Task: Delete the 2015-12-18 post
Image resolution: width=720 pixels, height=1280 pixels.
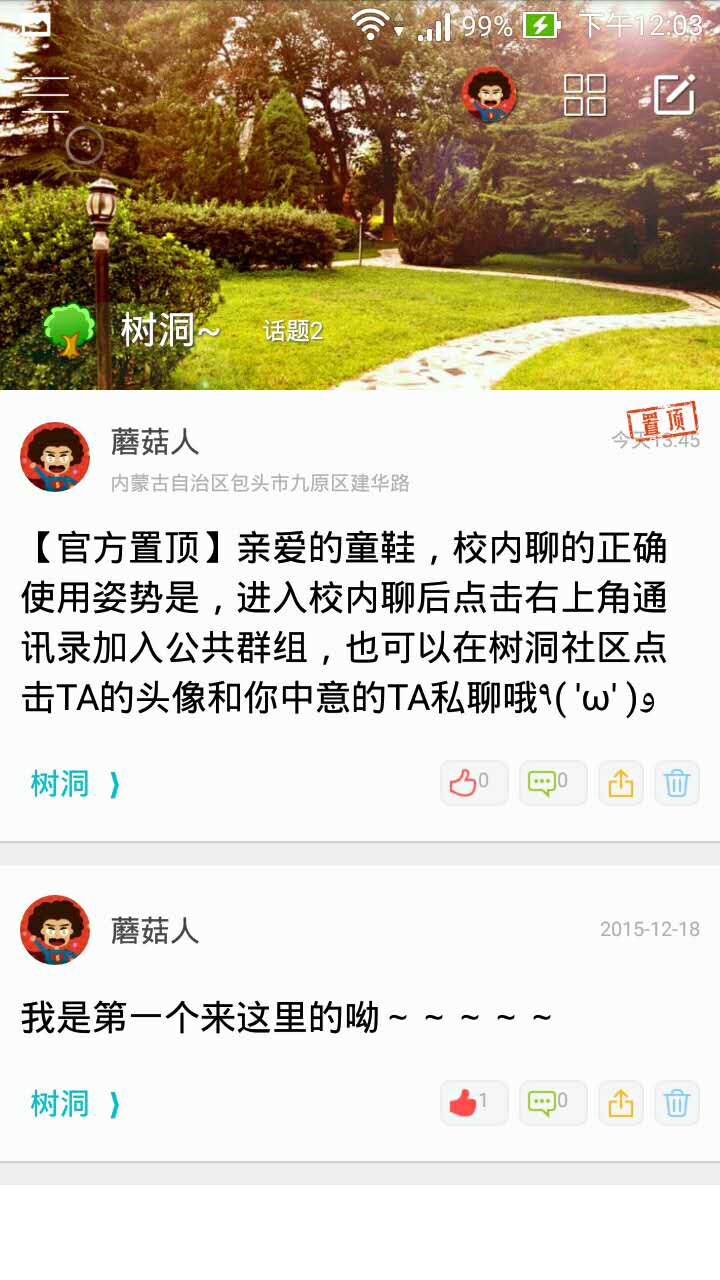Action: coord(677,1103)
